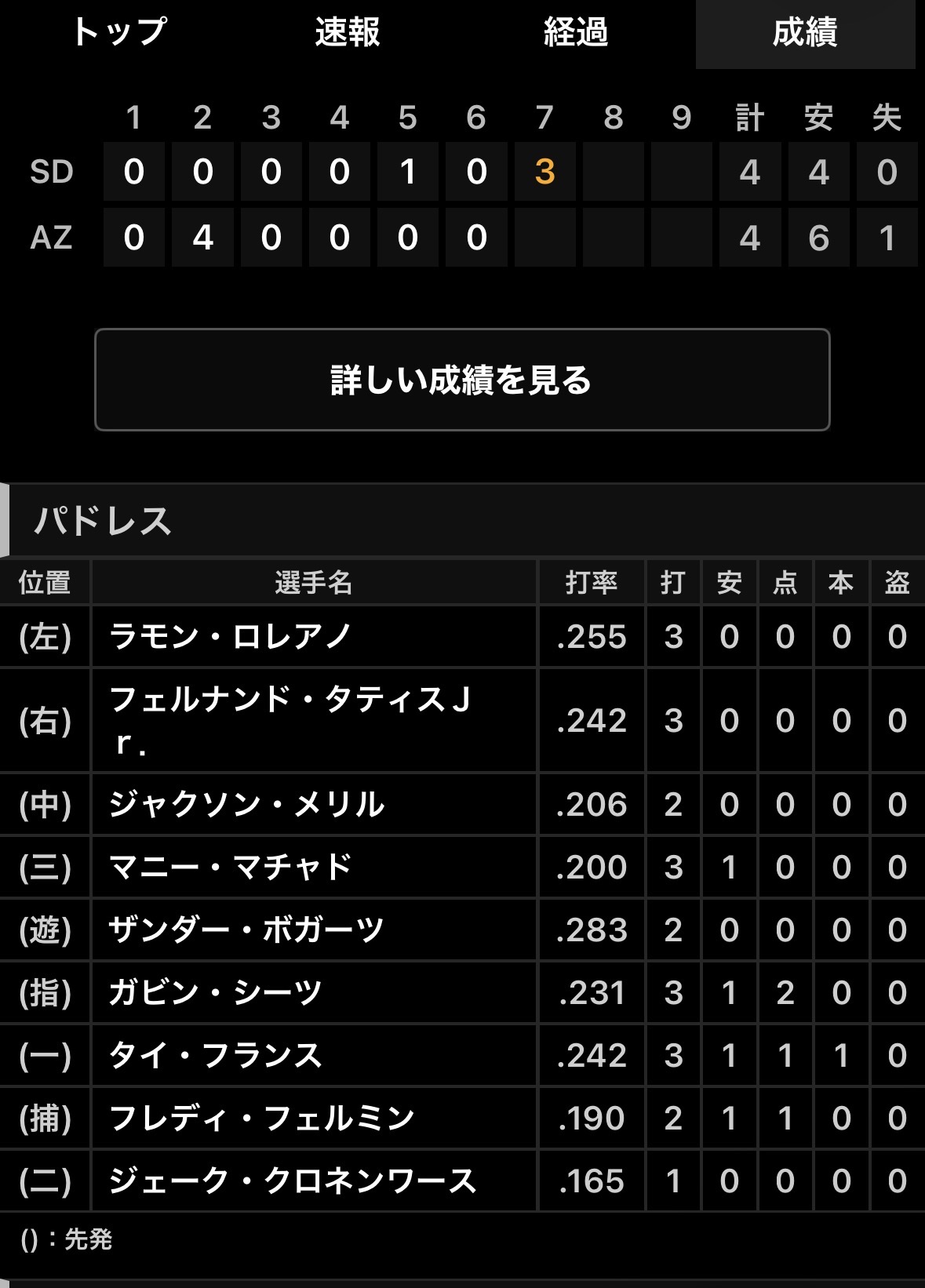Viewport: 925px width, 1288px height.
Task: Select the 成績 tab
Action: pos(805,33)
